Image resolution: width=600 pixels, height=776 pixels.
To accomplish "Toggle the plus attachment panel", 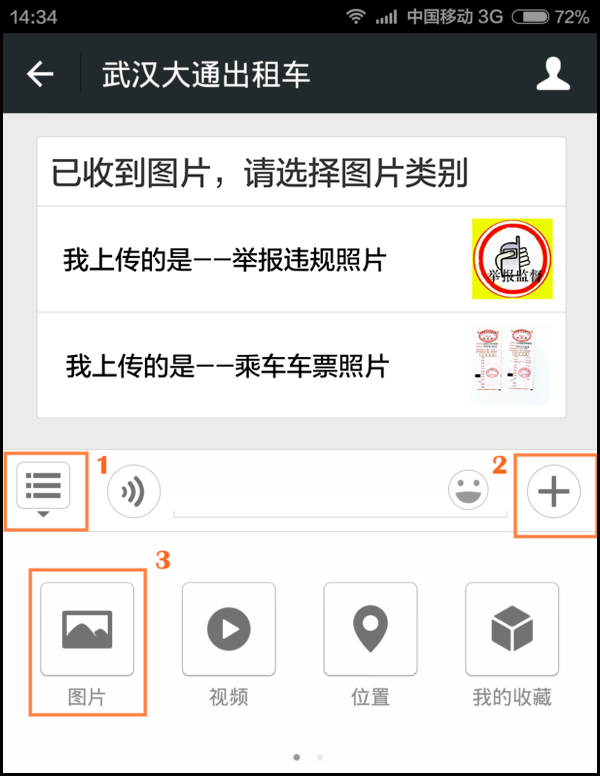I will tap(553, 492).
